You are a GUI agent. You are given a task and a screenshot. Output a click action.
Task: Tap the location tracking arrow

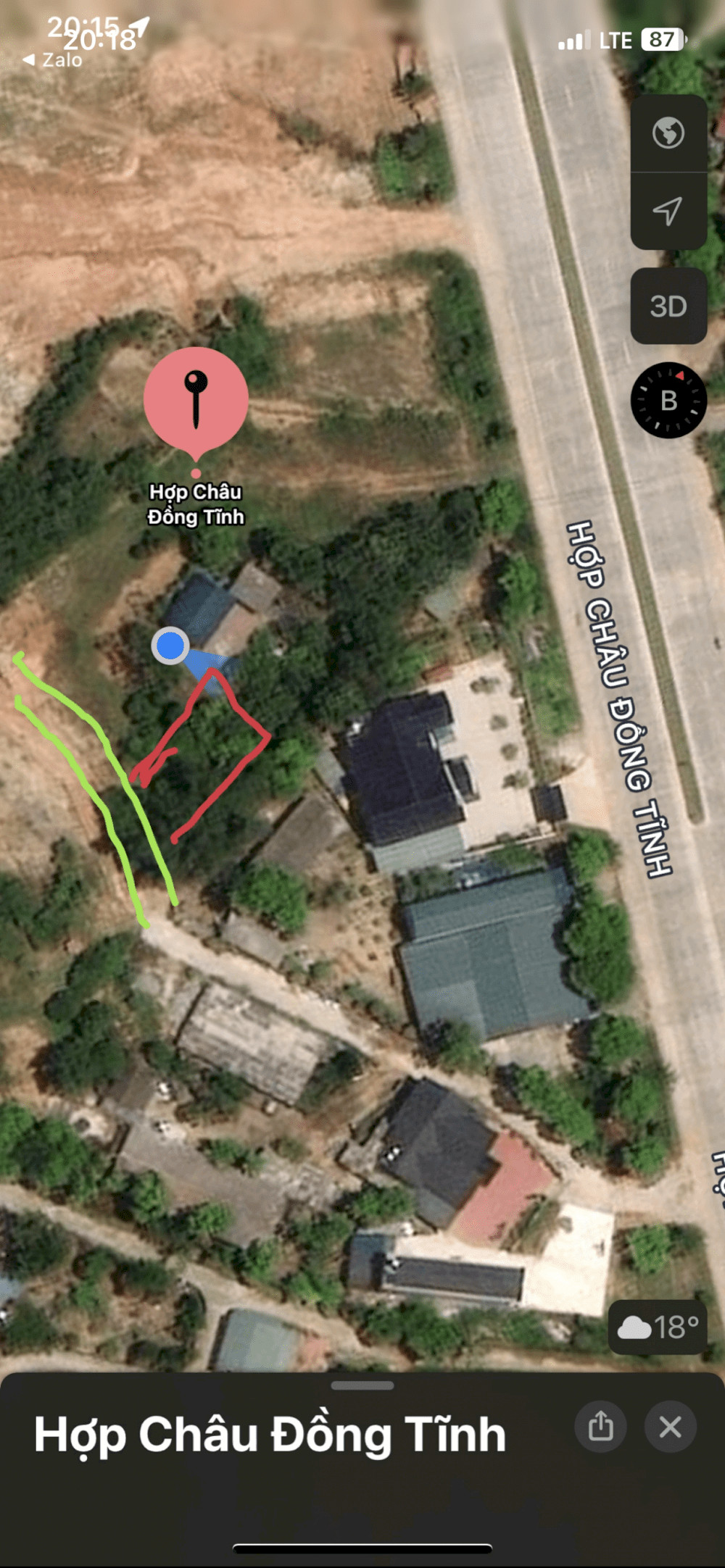[668, 211]
